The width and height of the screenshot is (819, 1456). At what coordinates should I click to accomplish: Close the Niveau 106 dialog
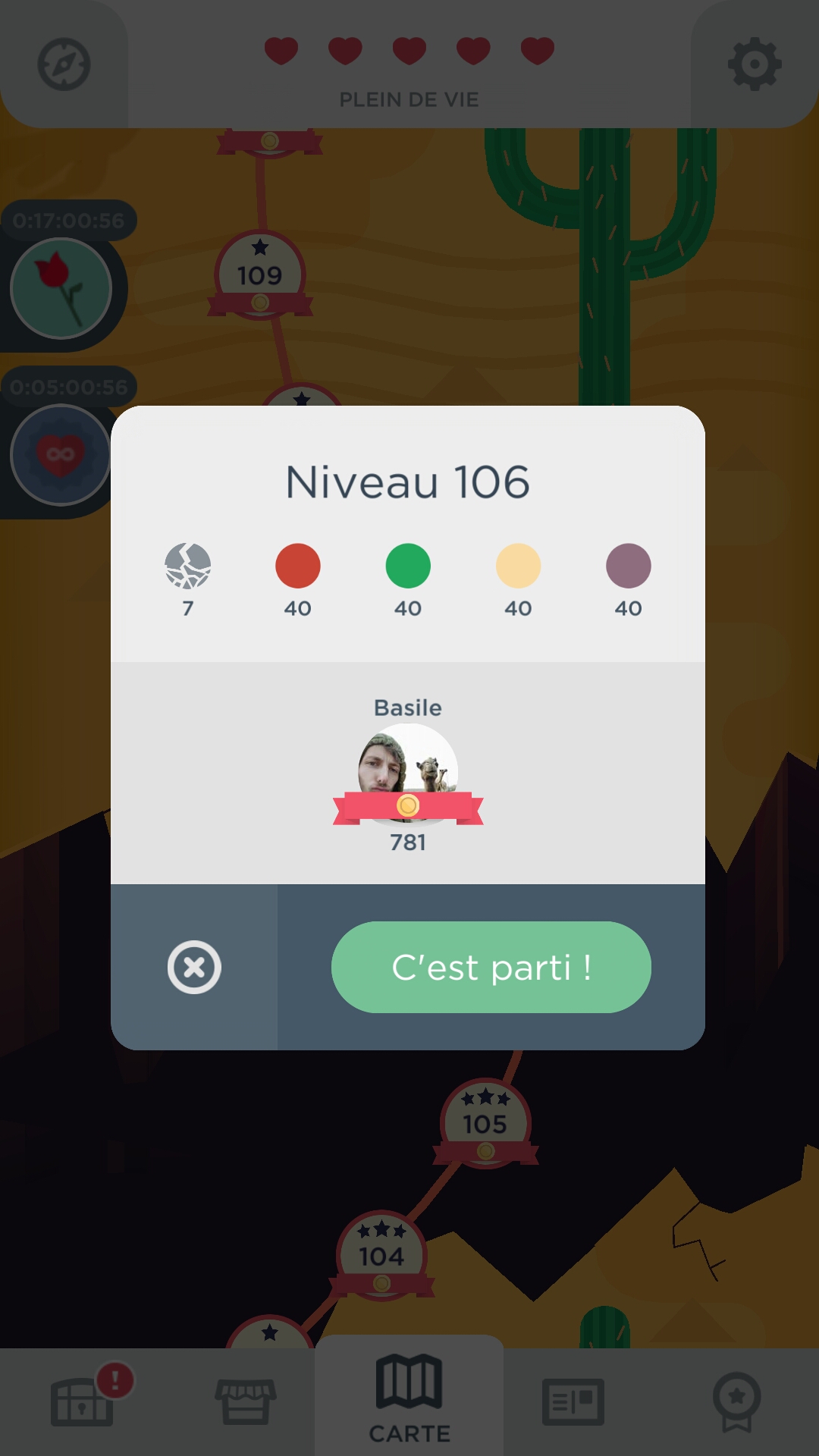tap(194, 967)
